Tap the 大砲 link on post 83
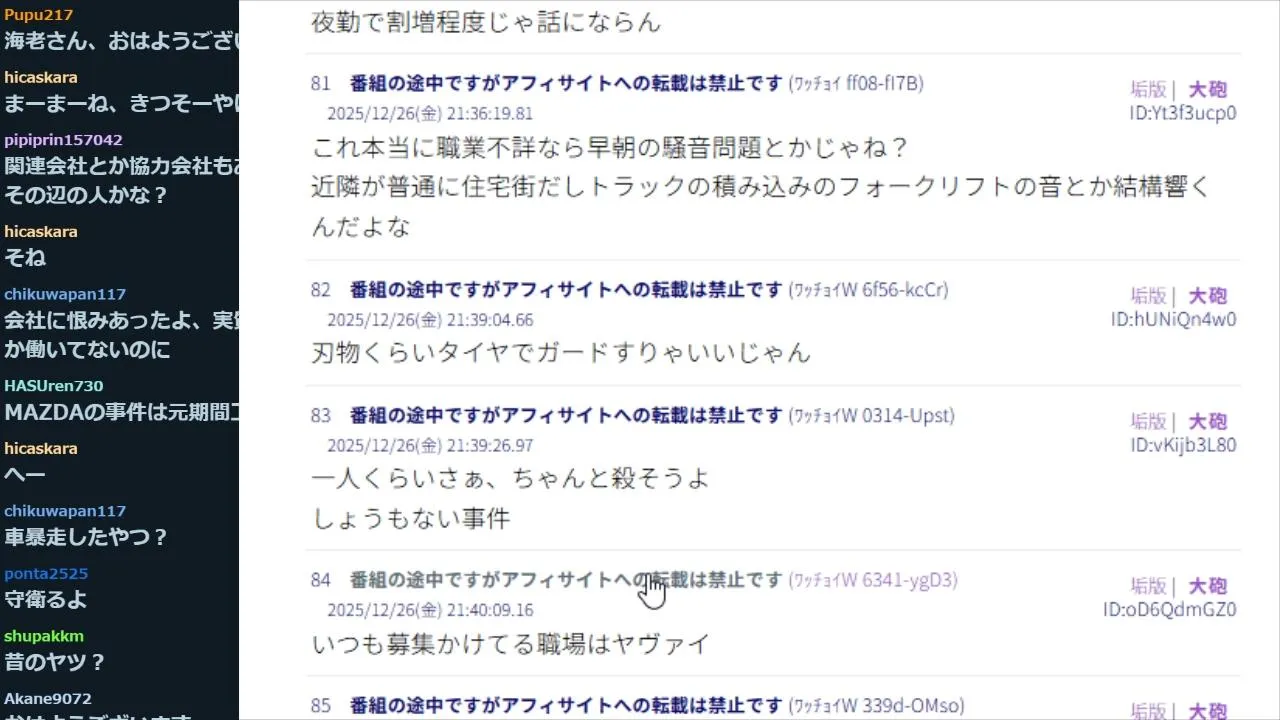The height and width of the screenshot is (720, 1280). (x=1207, y=421)
